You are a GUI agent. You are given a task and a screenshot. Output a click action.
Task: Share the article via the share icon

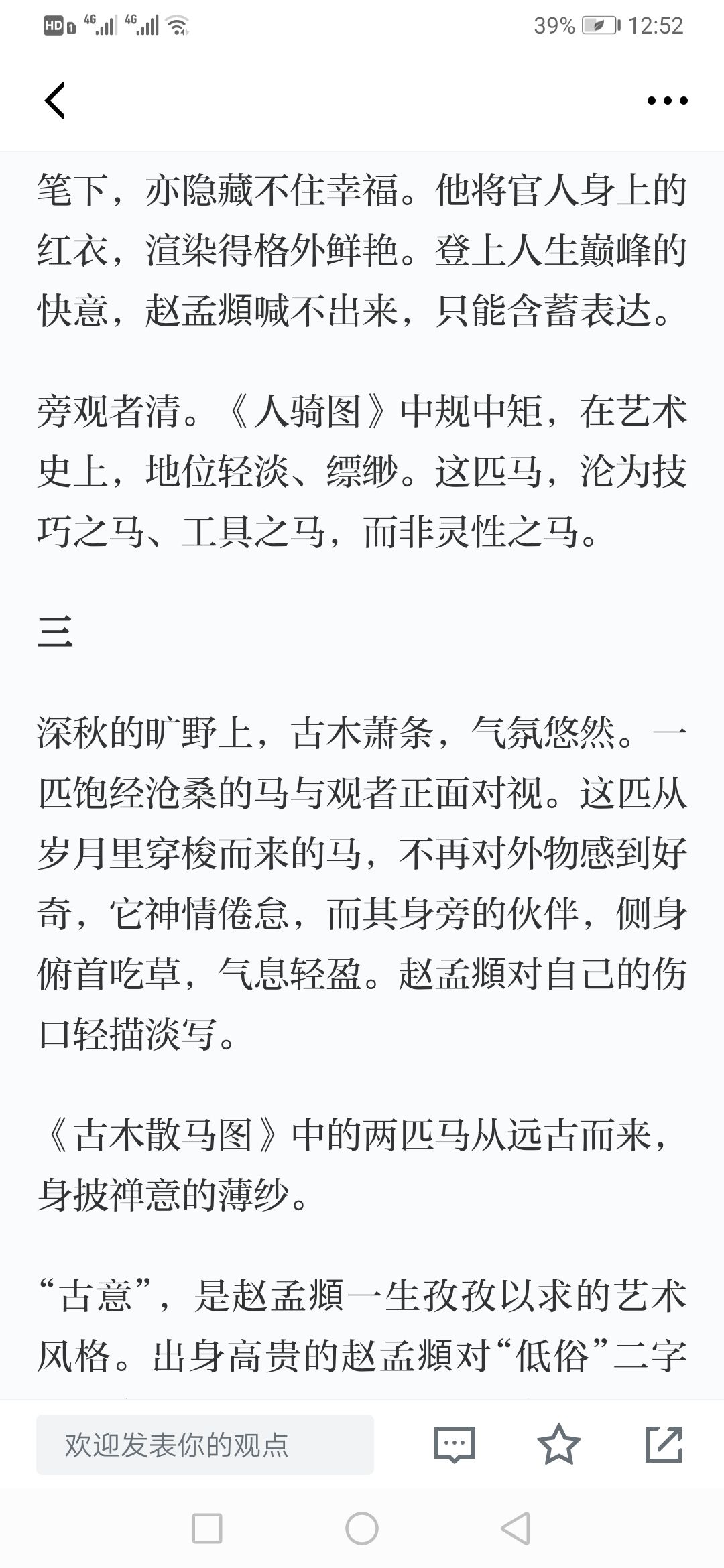coord(664,1444)
